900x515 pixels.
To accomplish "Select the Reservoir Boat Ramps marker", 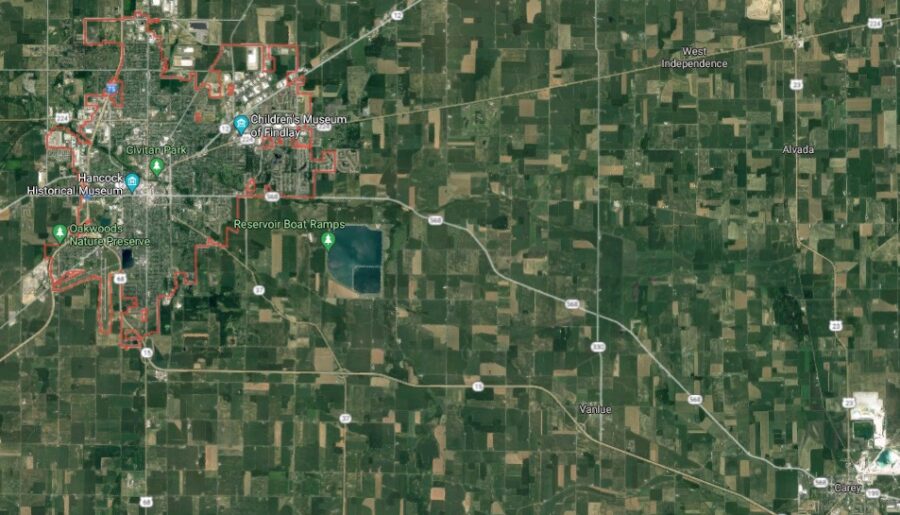I will click(327, 240).
